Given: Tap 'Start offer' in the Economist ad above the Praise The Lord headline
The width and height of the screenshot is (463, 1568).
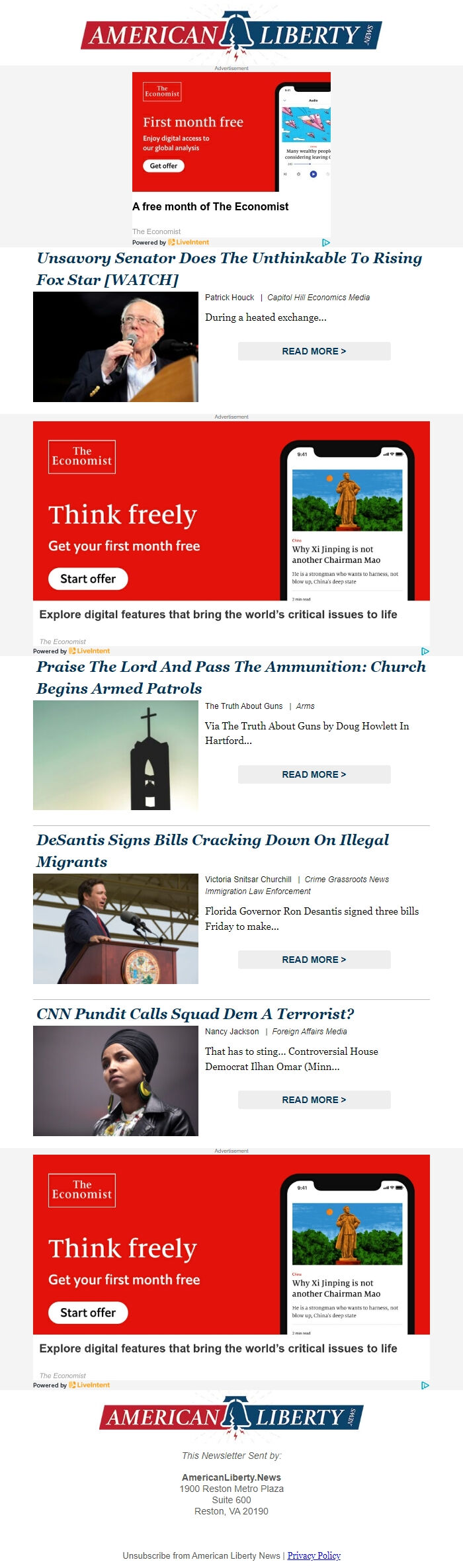Looking at the screenshot, I should pos(88,579).
